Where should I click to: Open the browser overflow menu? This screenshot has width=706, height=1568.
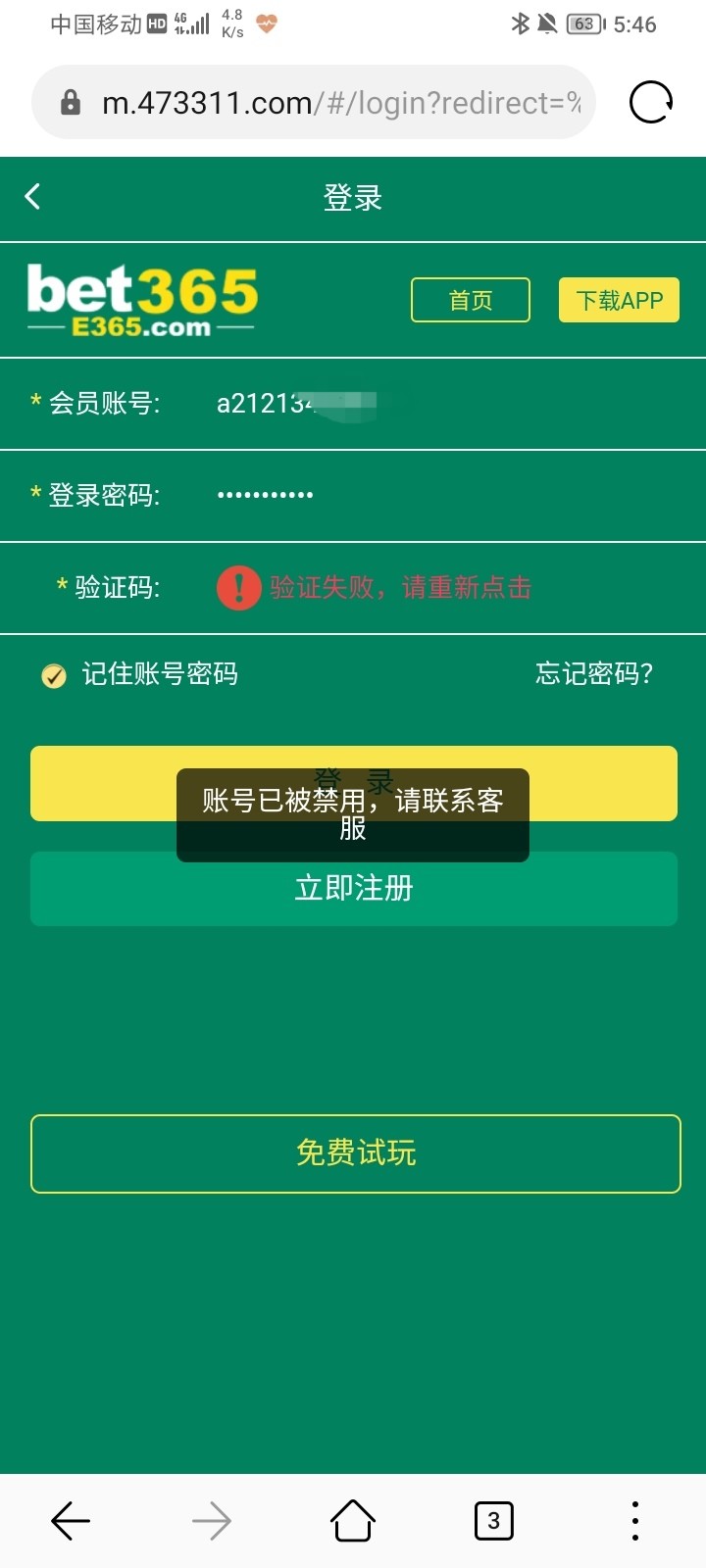634,1521
